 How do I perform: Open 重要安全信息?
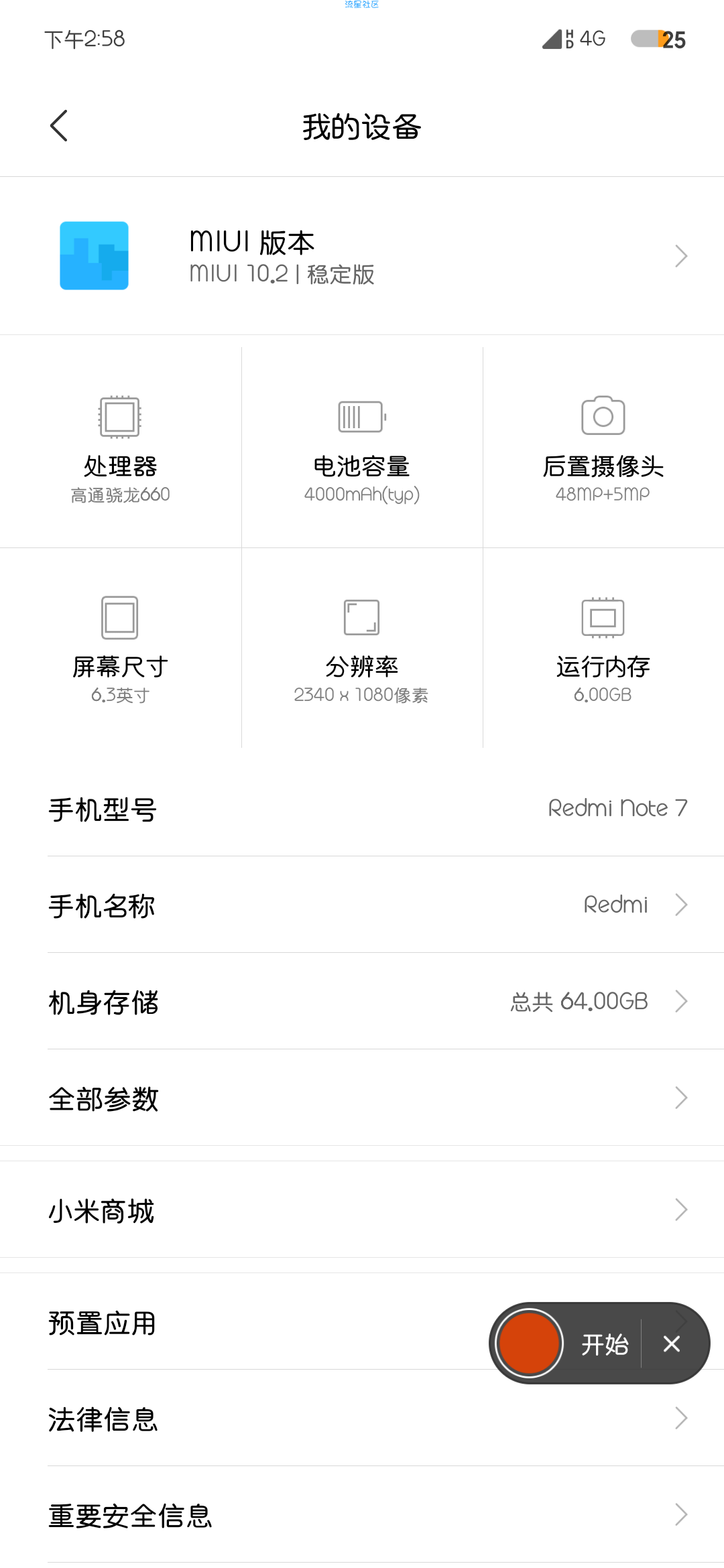362,1514
